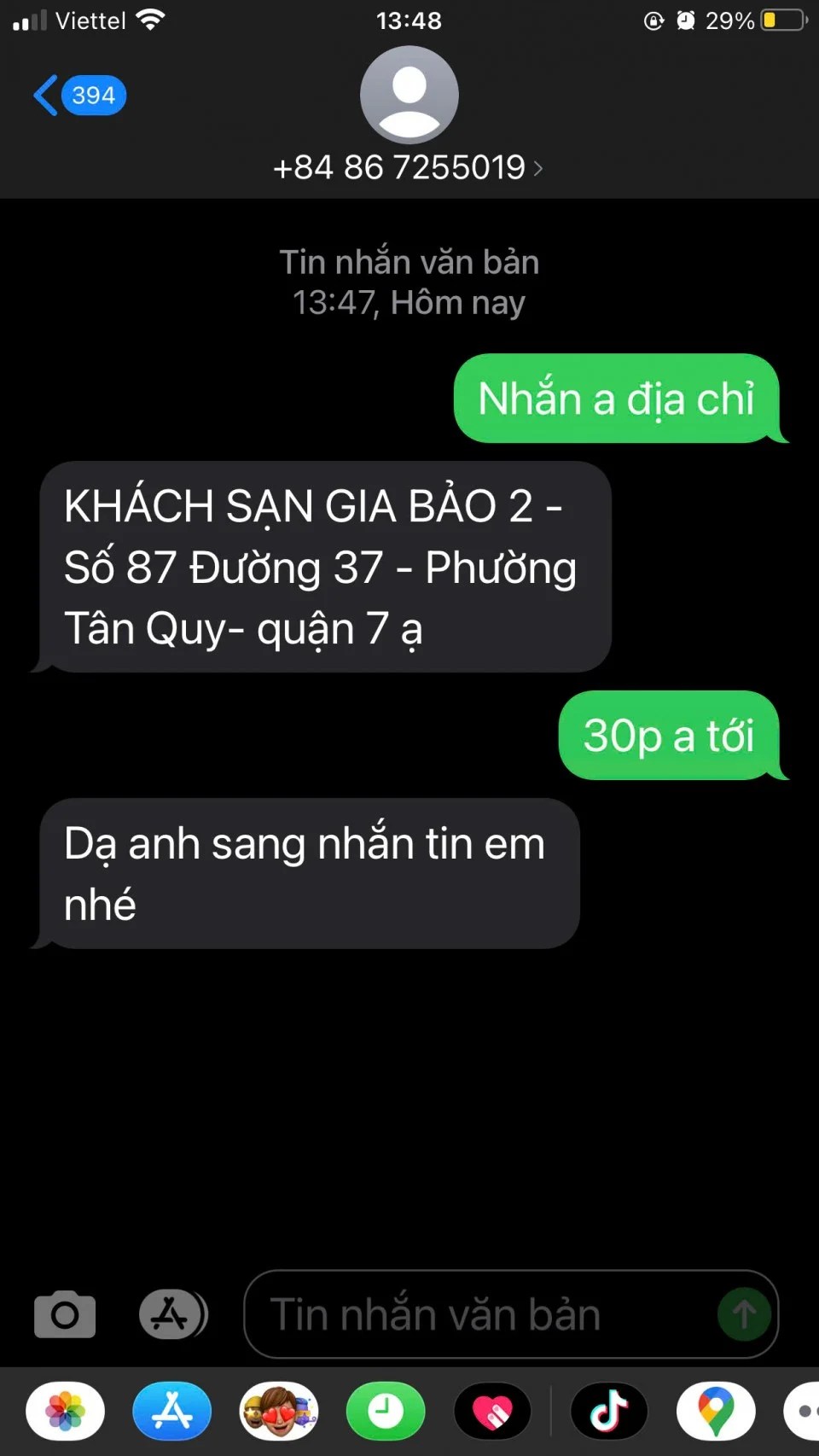Send the message with the arrow button

(x=744, y=1314)
